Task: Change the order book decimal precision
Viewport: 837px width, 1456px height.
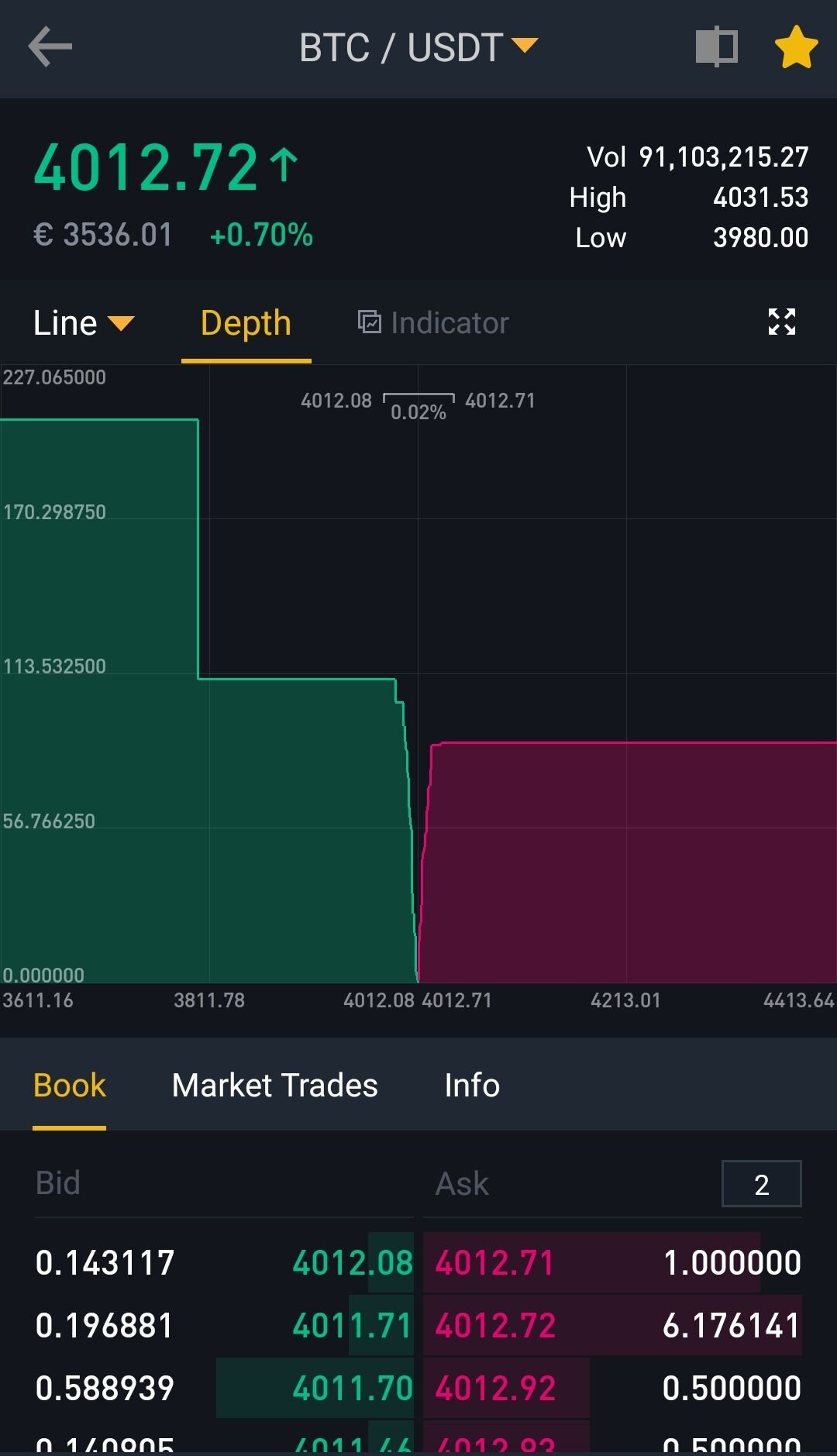Action: 762,1184
